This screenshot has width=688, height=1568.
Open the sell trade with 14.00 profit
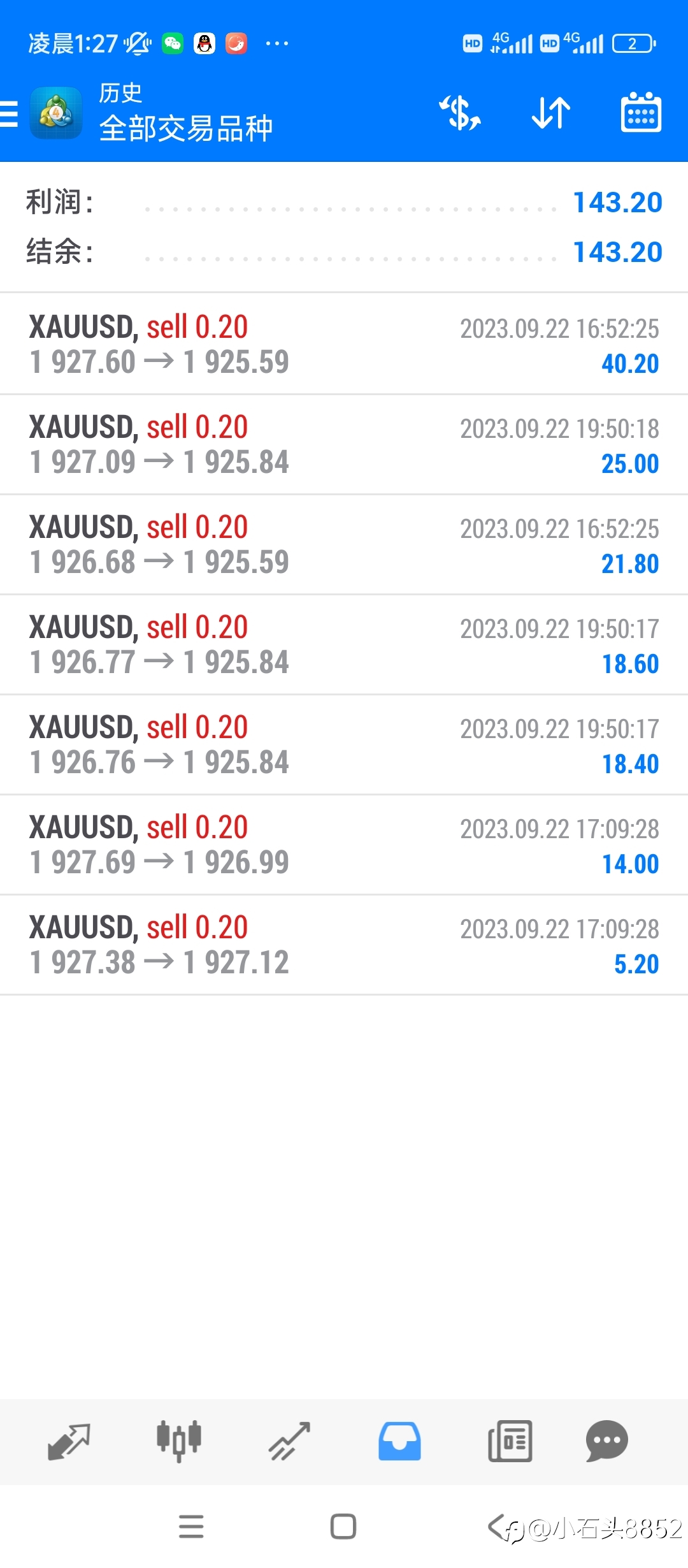[344, 845]
